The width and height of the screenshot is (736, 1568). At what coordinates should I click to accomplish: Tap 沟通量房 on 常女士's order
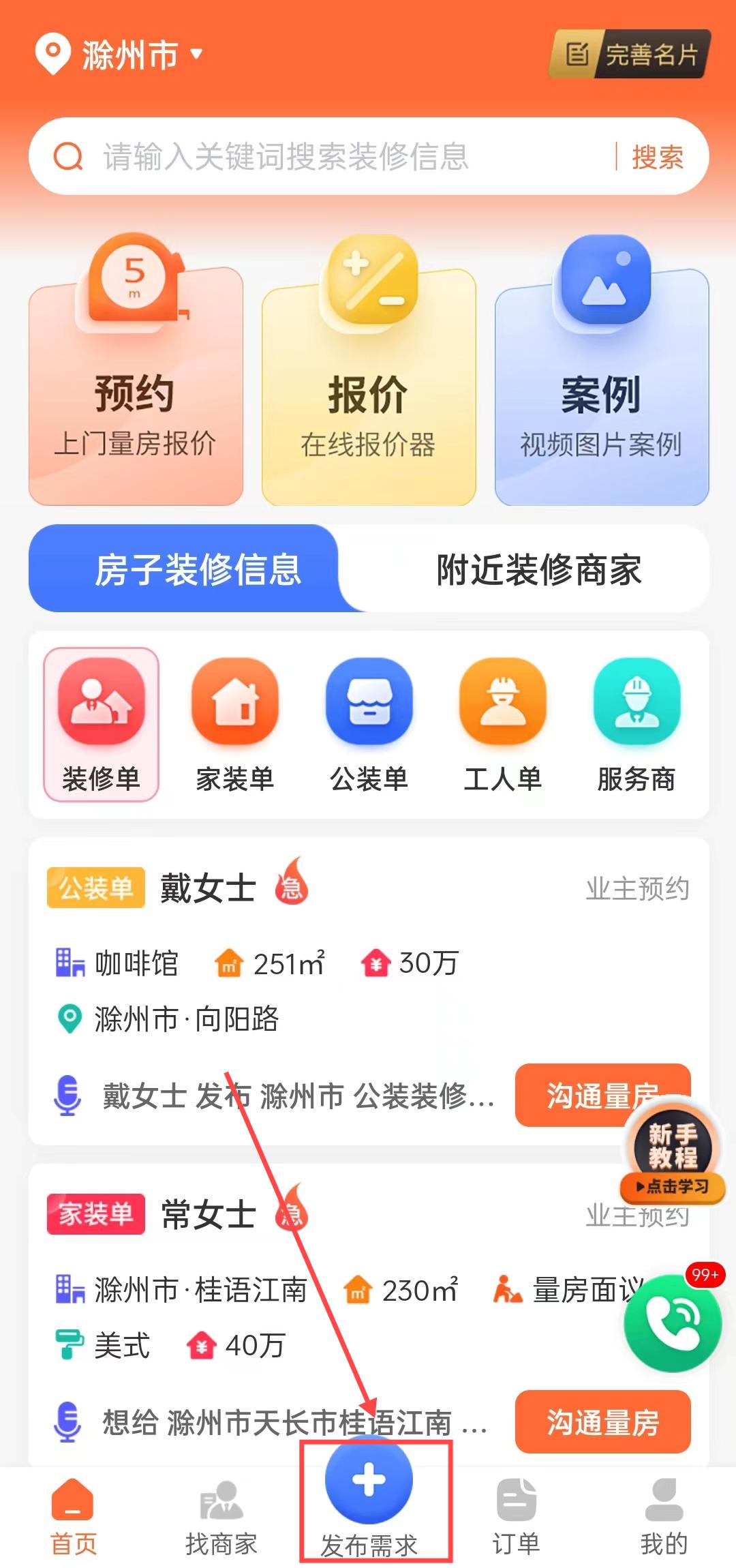(602, 1423)
